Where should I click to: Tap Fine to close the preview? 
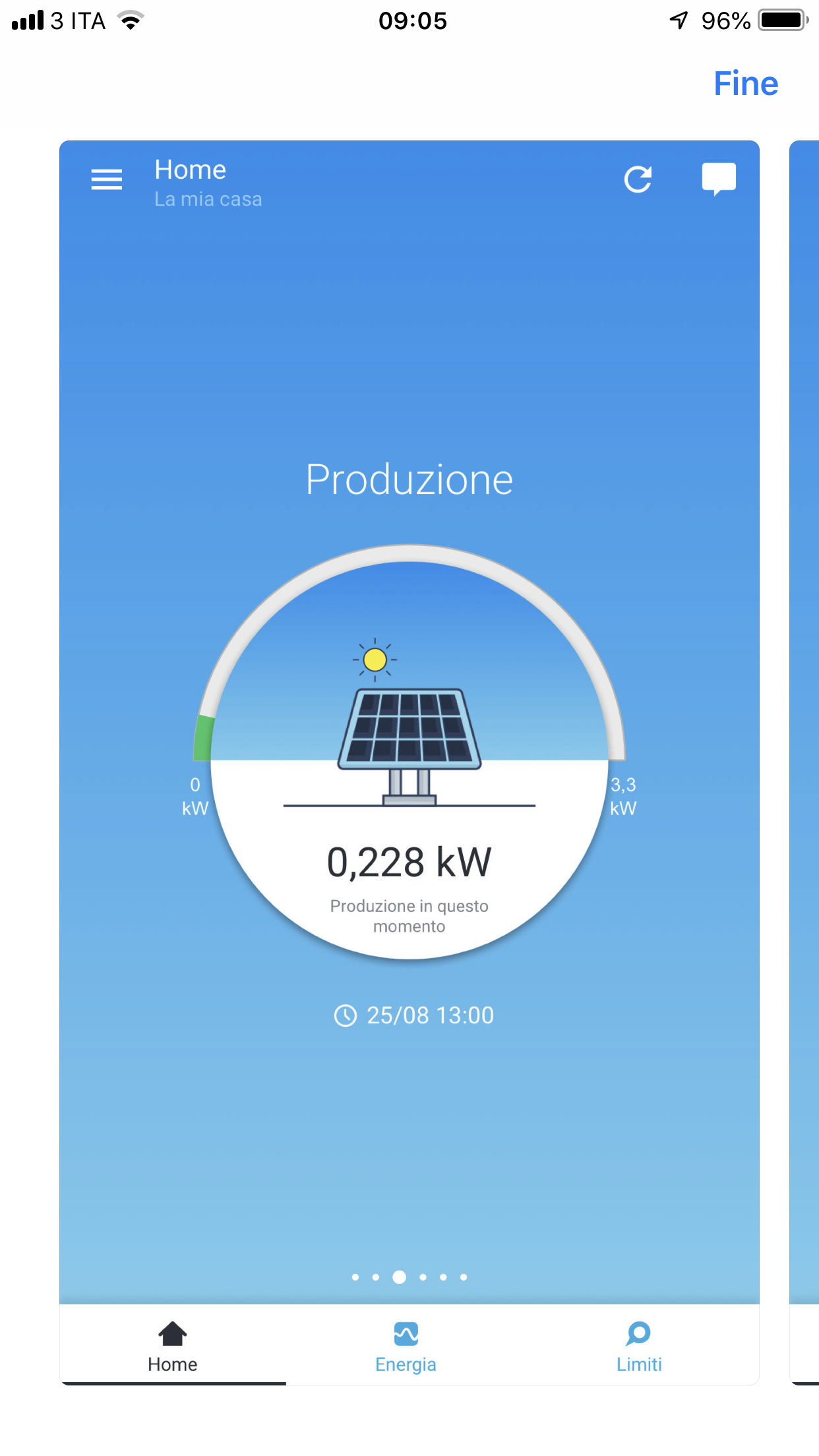(x=746, y=84)
